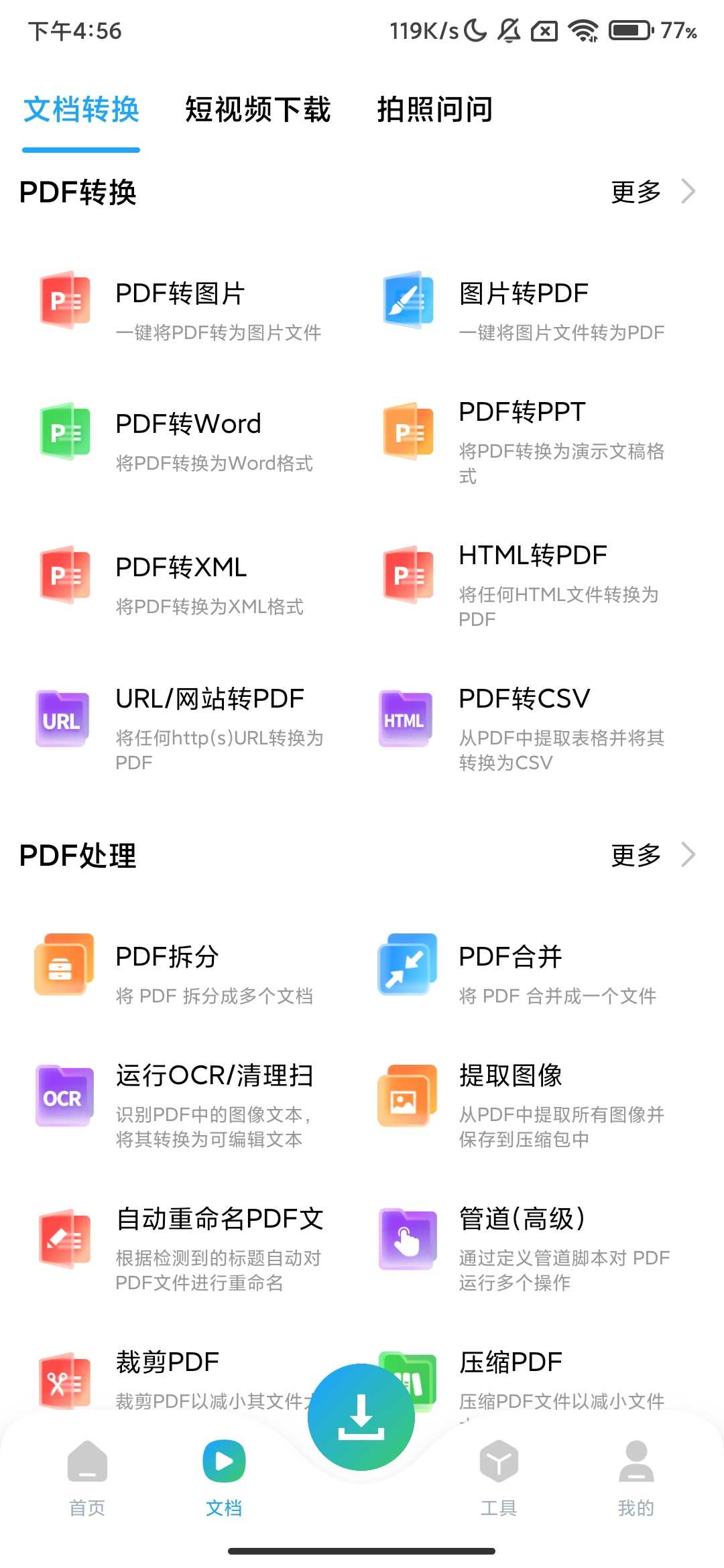Switch to the 拍照问问 tab
Screen dimensions: 724x1568
(434, 109)
